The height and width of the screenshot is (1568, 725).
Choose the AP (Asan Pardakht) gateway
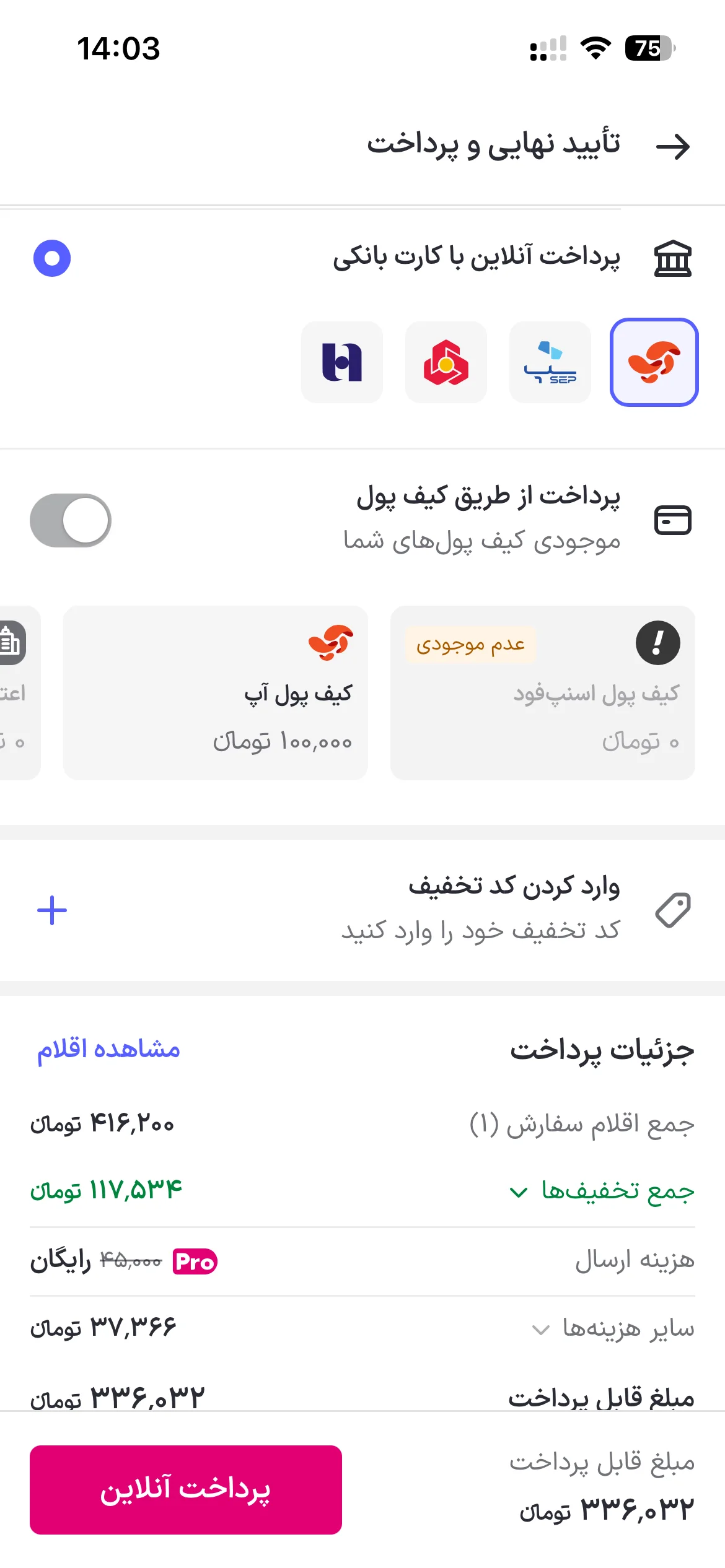654,362
